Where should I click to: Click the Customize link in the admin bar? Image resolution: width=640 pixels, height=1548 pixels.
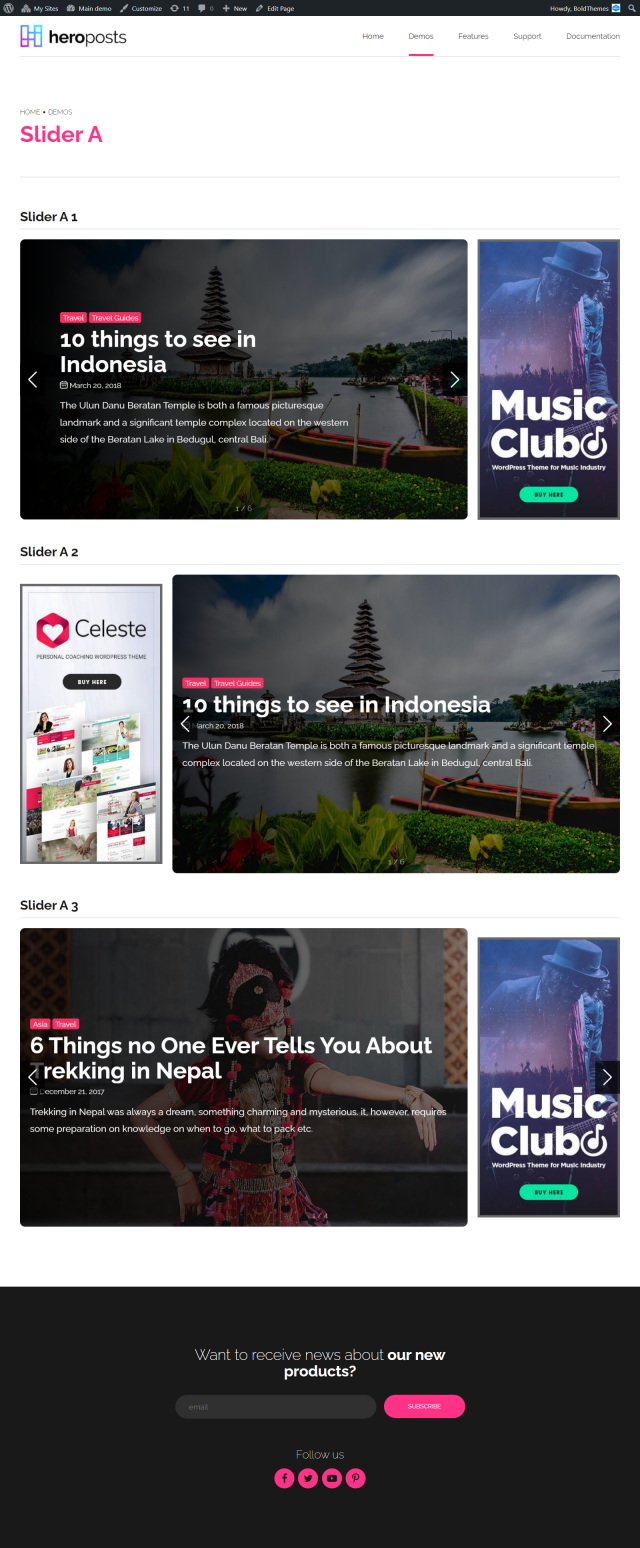pyautogui.click(x=140, y=8)
